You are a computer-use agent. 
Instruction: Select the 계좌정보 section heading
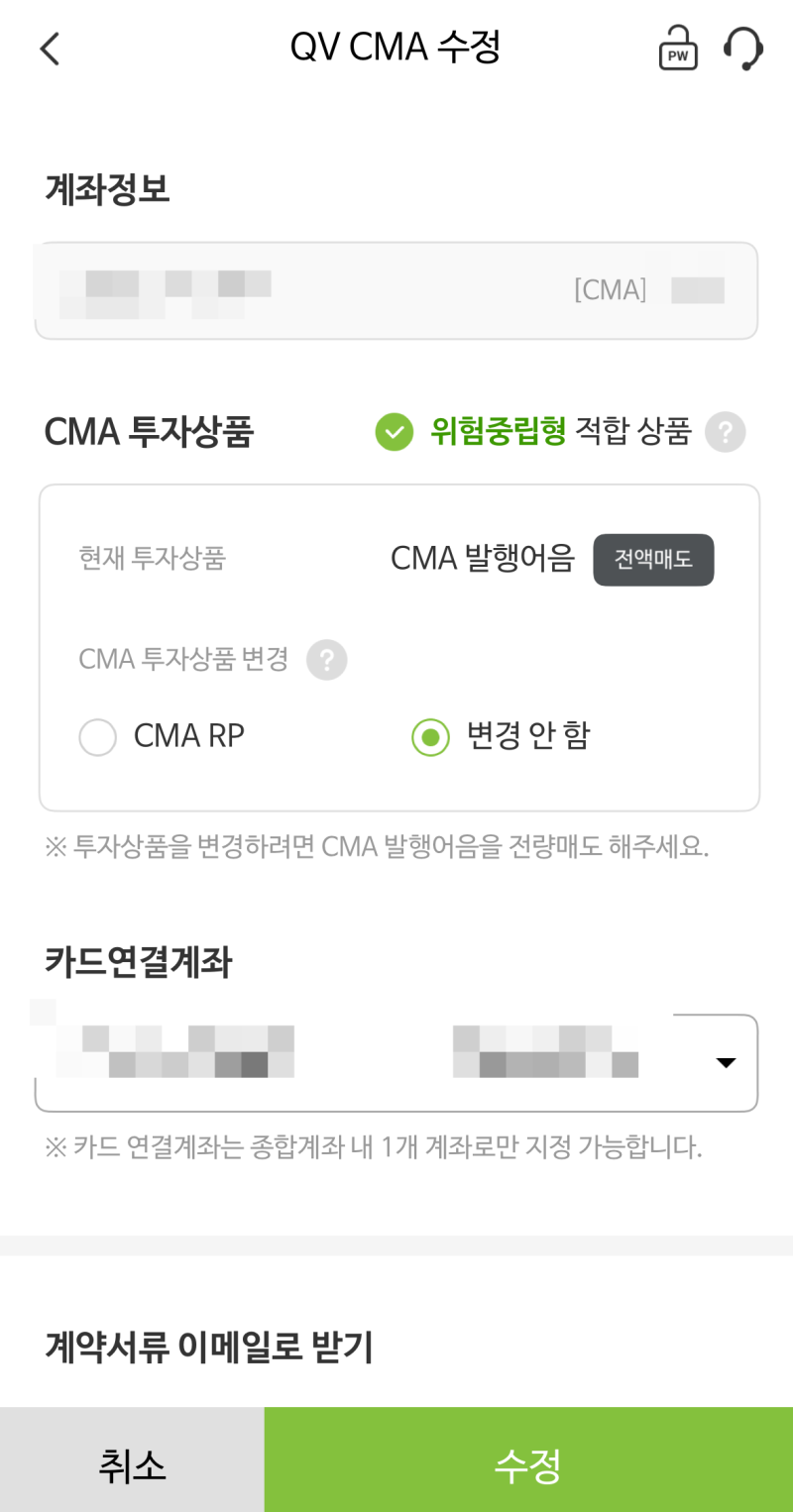107,190
